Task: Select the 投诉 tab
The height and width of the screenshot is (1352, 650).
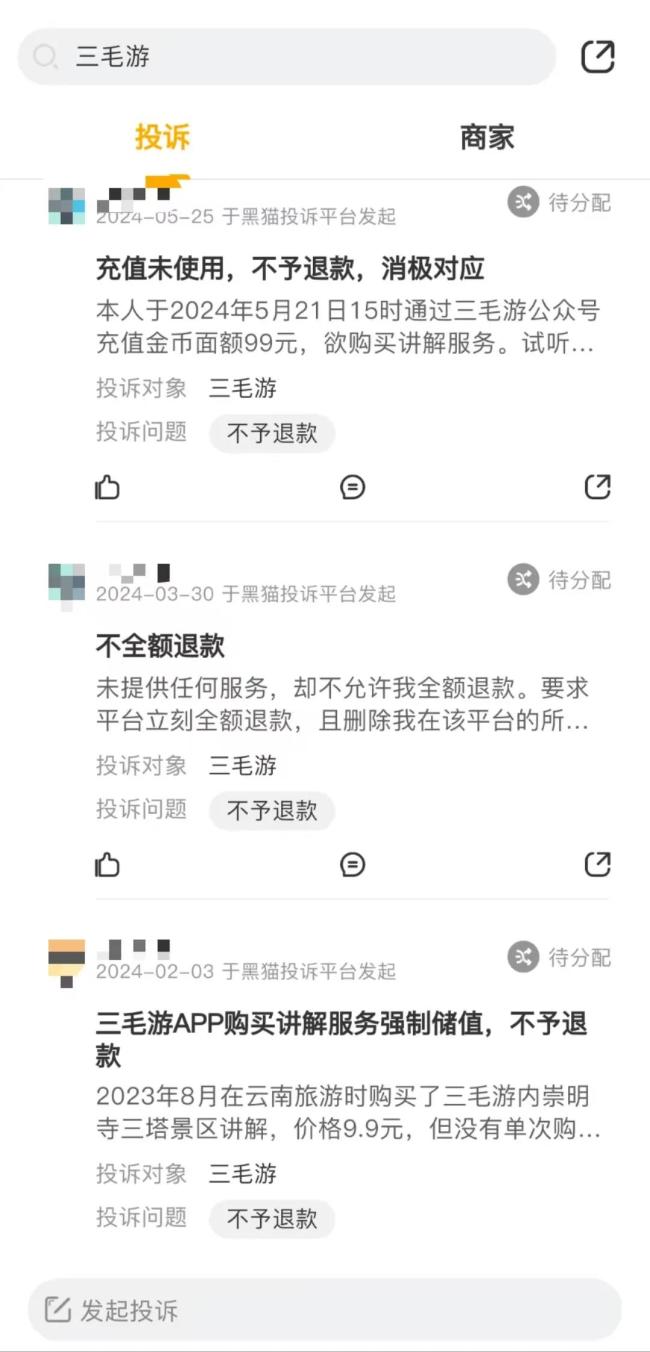Action: click(162, 138)
